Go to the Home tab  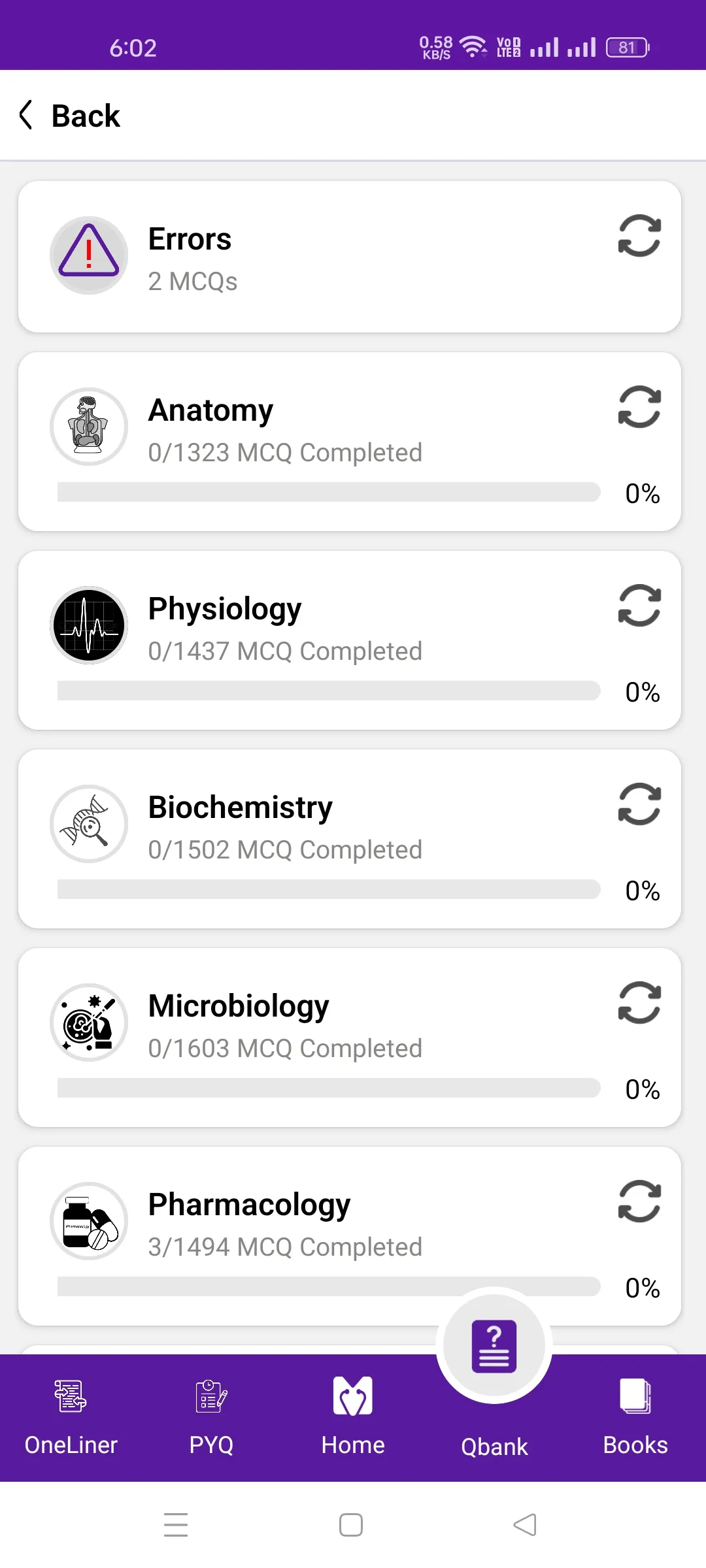coord(353,1418)
